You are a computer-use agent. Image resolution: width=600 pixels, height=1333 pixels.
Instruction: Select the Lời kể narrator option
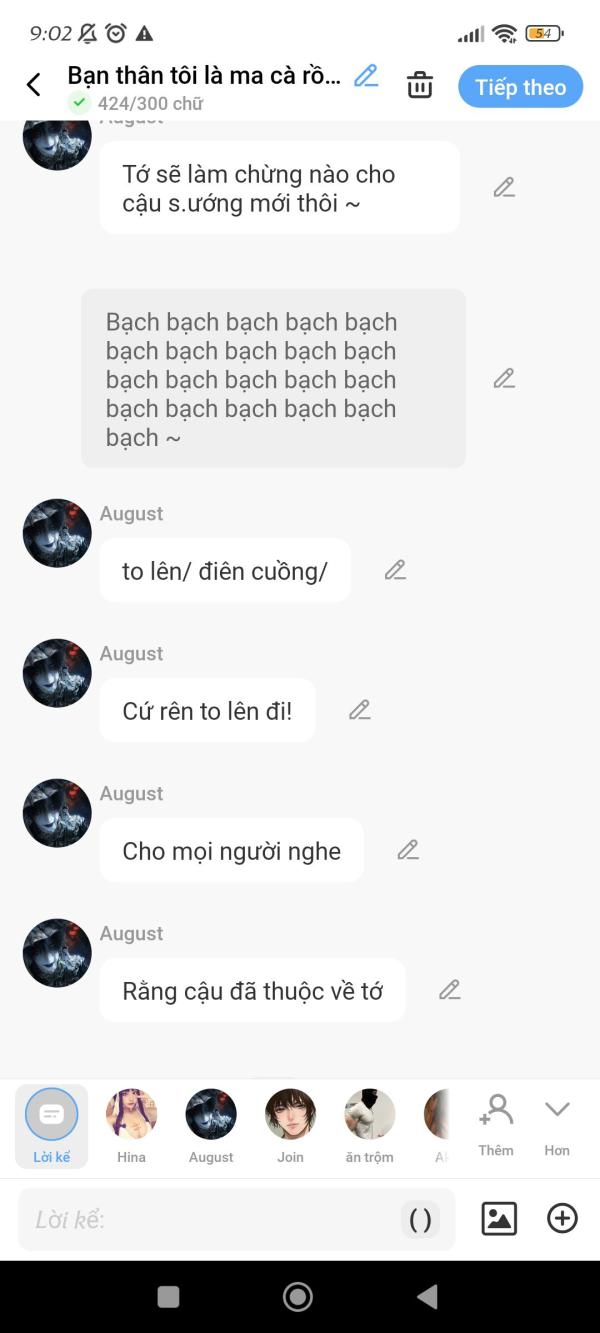click(x=52, y=1125)
